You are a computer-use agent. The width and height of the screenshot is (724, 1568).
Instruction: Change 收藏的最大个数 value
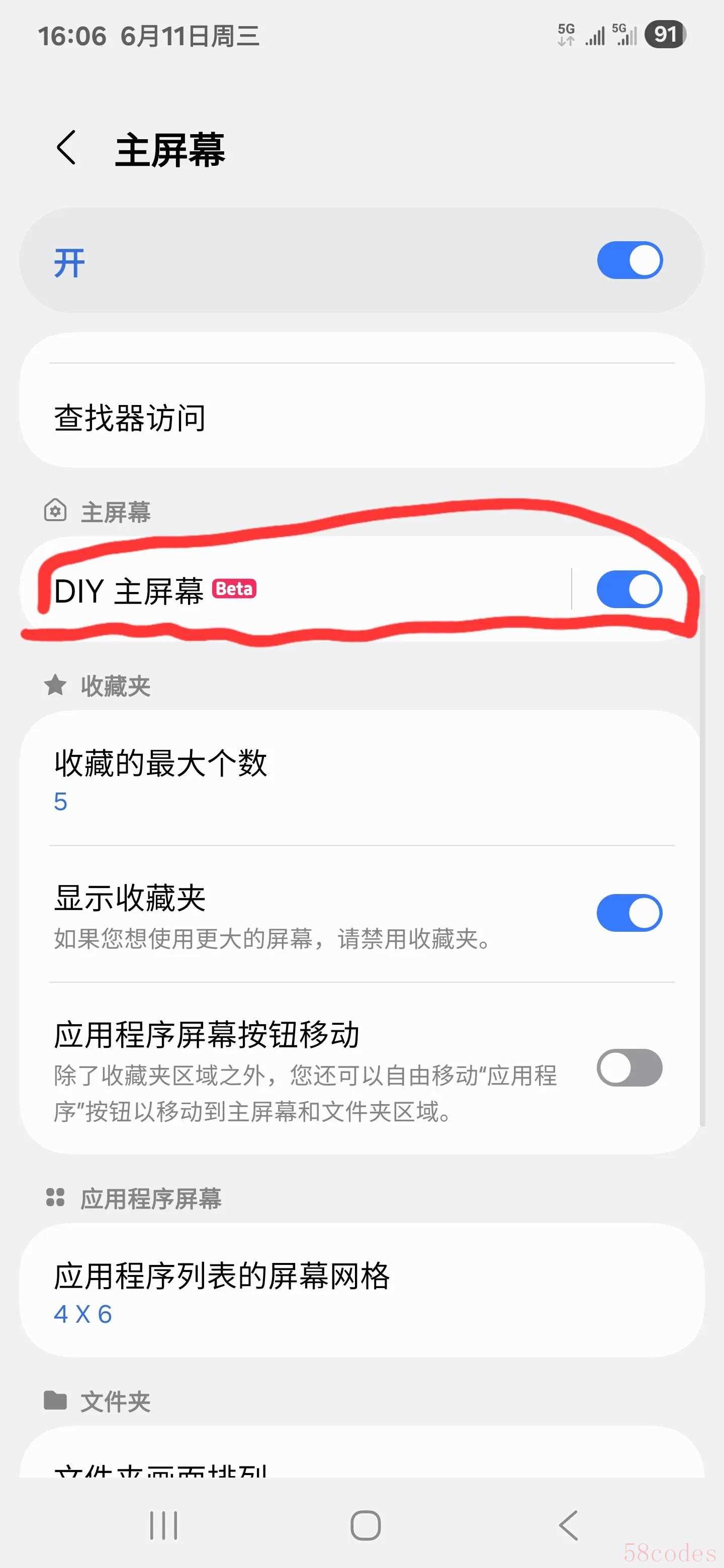click(x=361, y=779)
